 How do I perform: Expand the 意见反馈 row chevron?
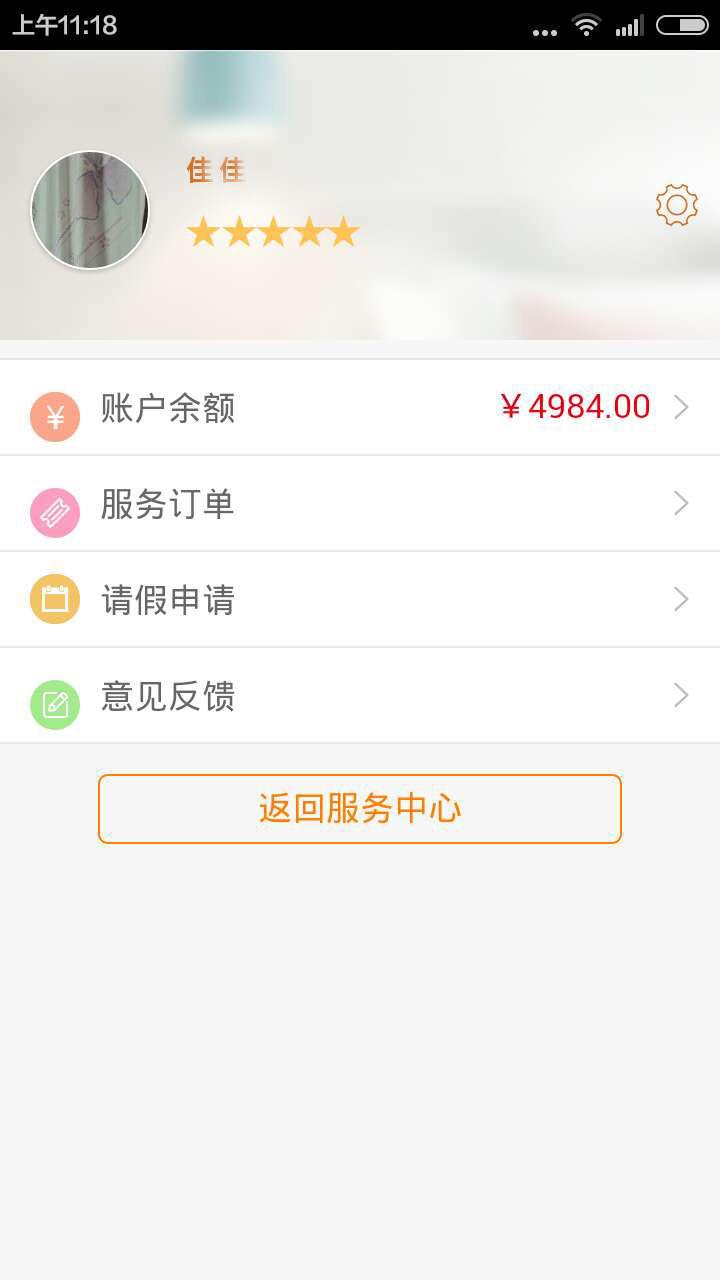682,695
